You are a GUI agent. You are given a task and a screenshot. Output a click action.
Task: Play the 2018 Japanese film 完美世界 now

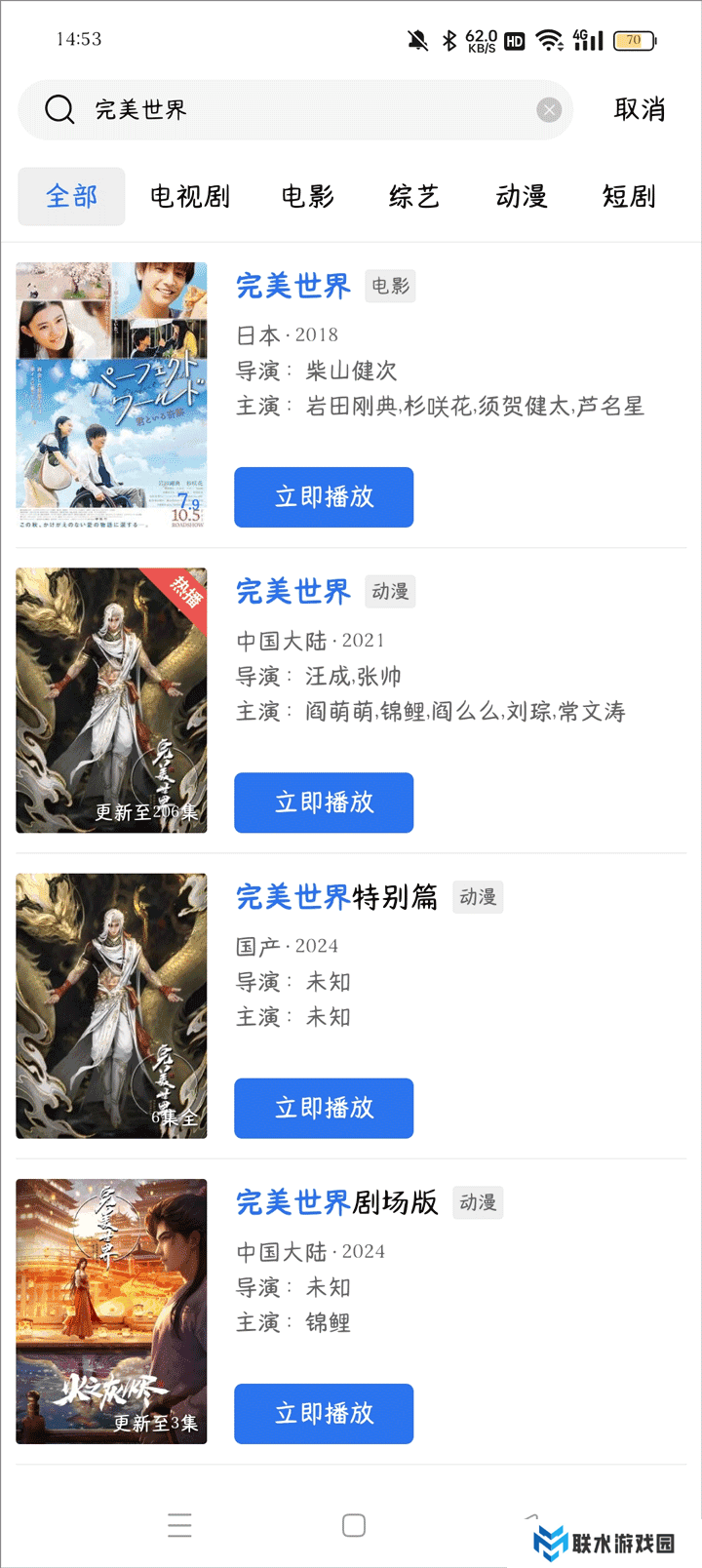pyautogui.click(x=324, y=497)
